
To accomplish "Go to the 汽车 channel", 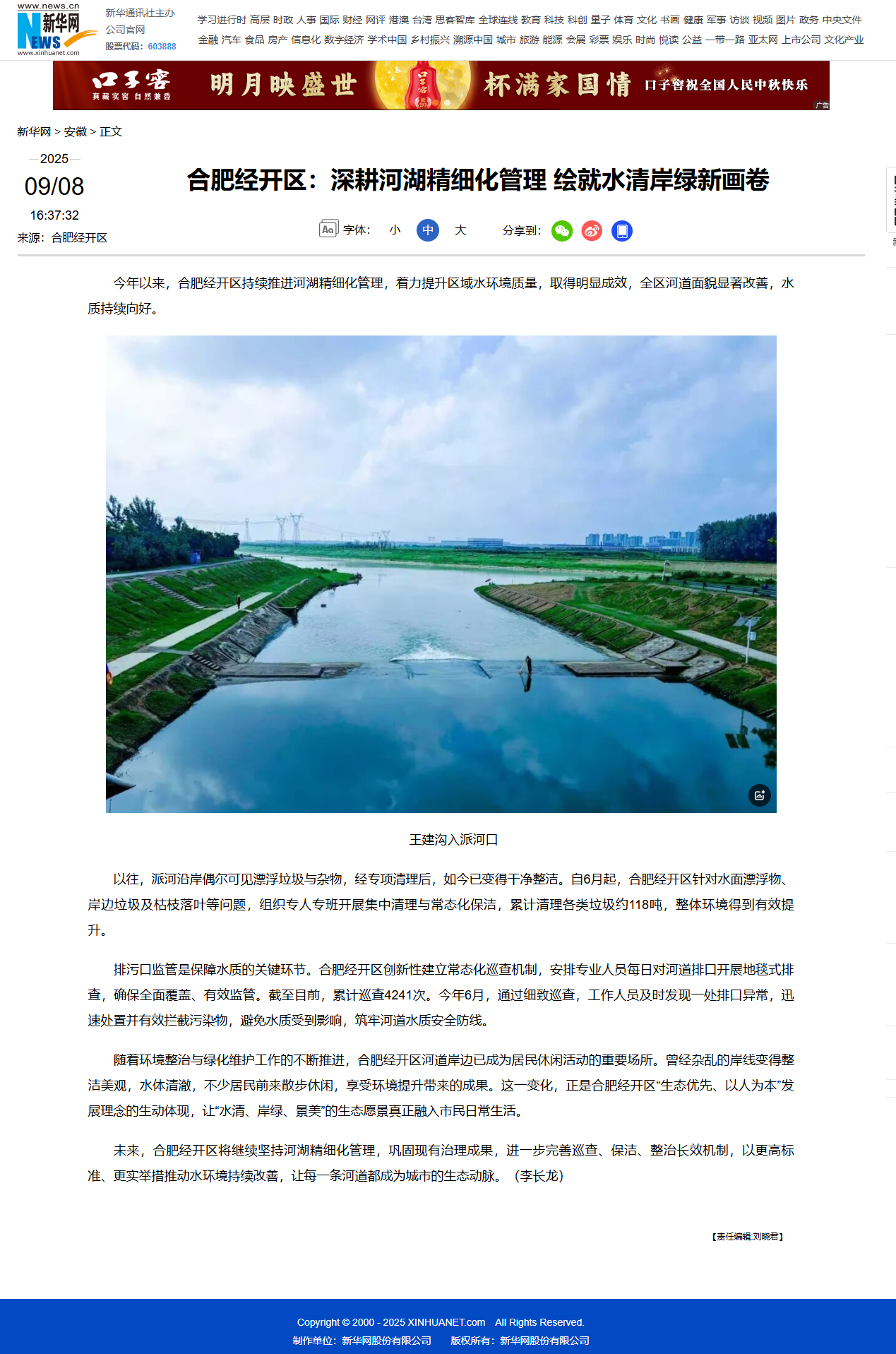I will click(232, 40).
